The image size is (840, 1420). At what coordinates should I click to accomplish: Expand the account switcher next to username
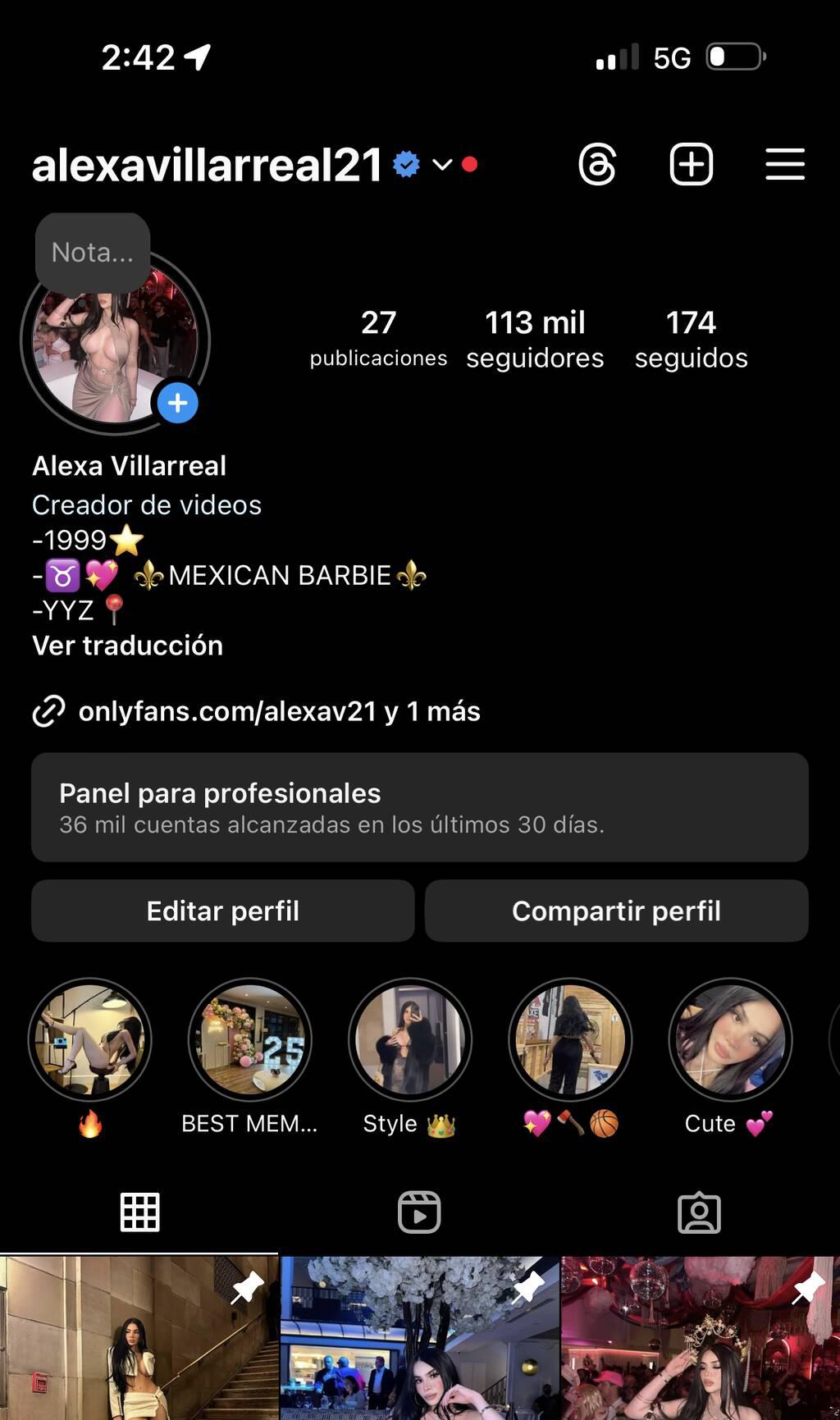[x=442, y=165]
